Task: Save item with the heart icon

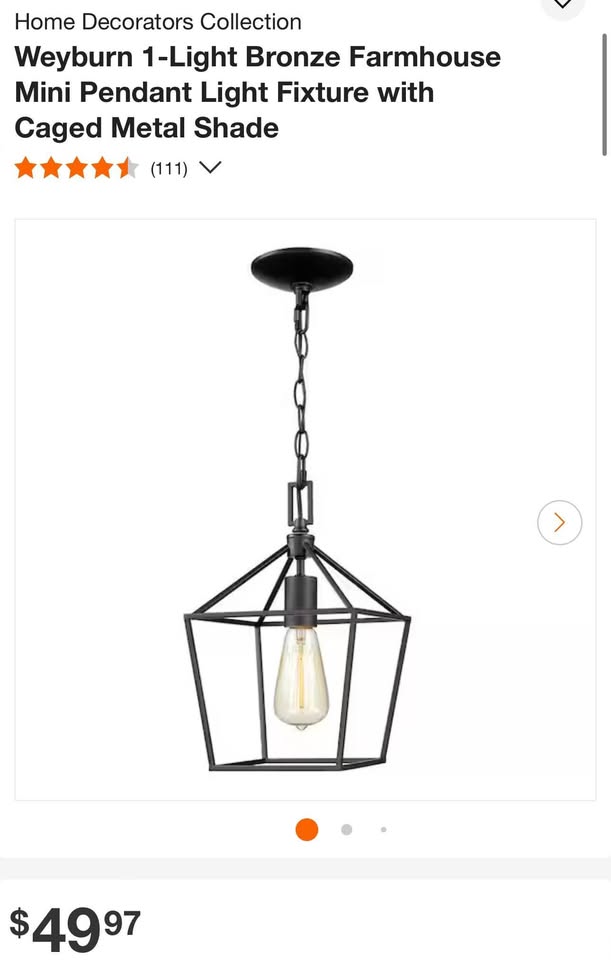Action: (x=562, y=5)
